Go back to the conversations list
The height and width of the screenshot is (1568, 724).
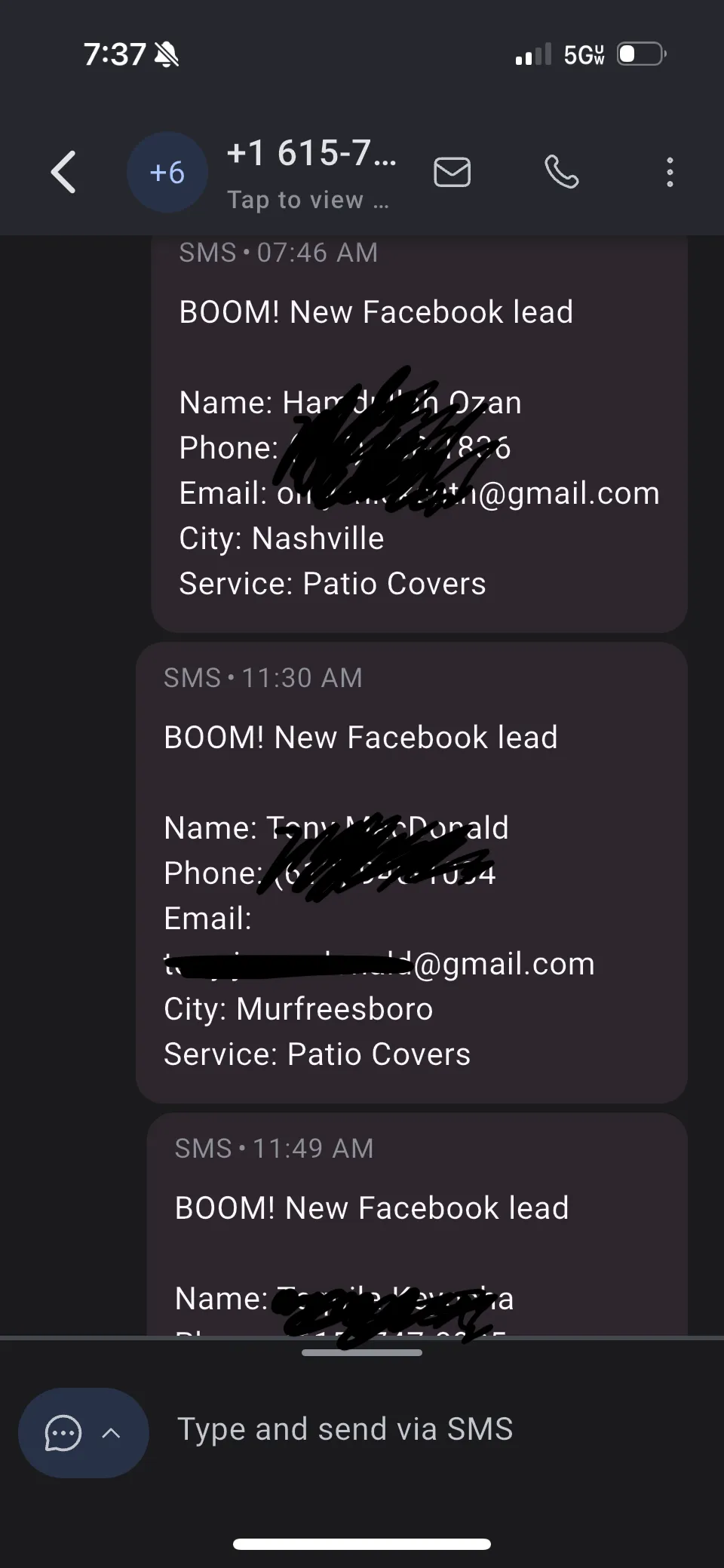(x=63, y=173)
